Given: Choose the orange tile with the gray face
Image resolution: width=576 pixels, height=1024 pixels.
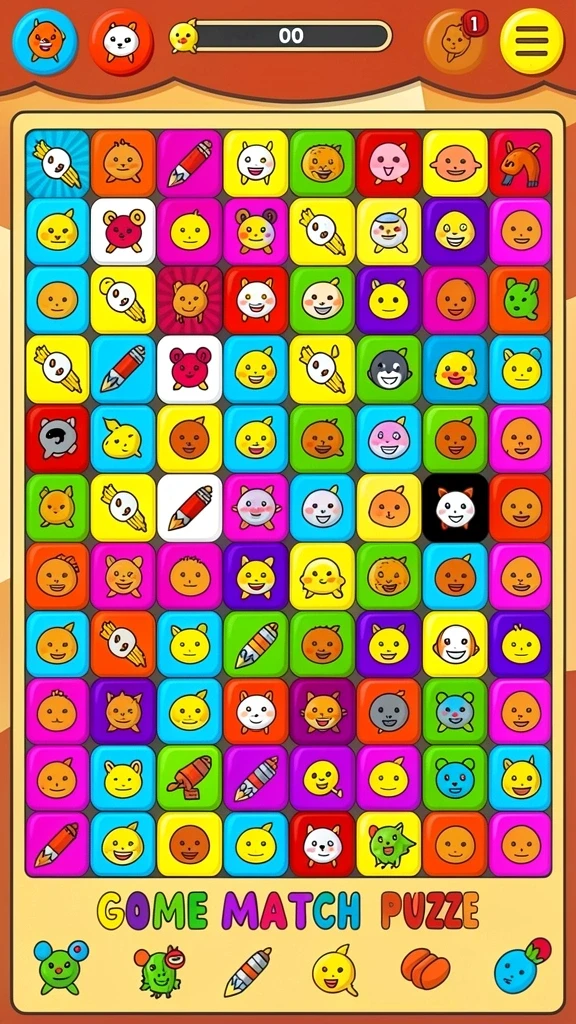Looking at the screenshot, I should pyautogui.click(x=389, y=711).
